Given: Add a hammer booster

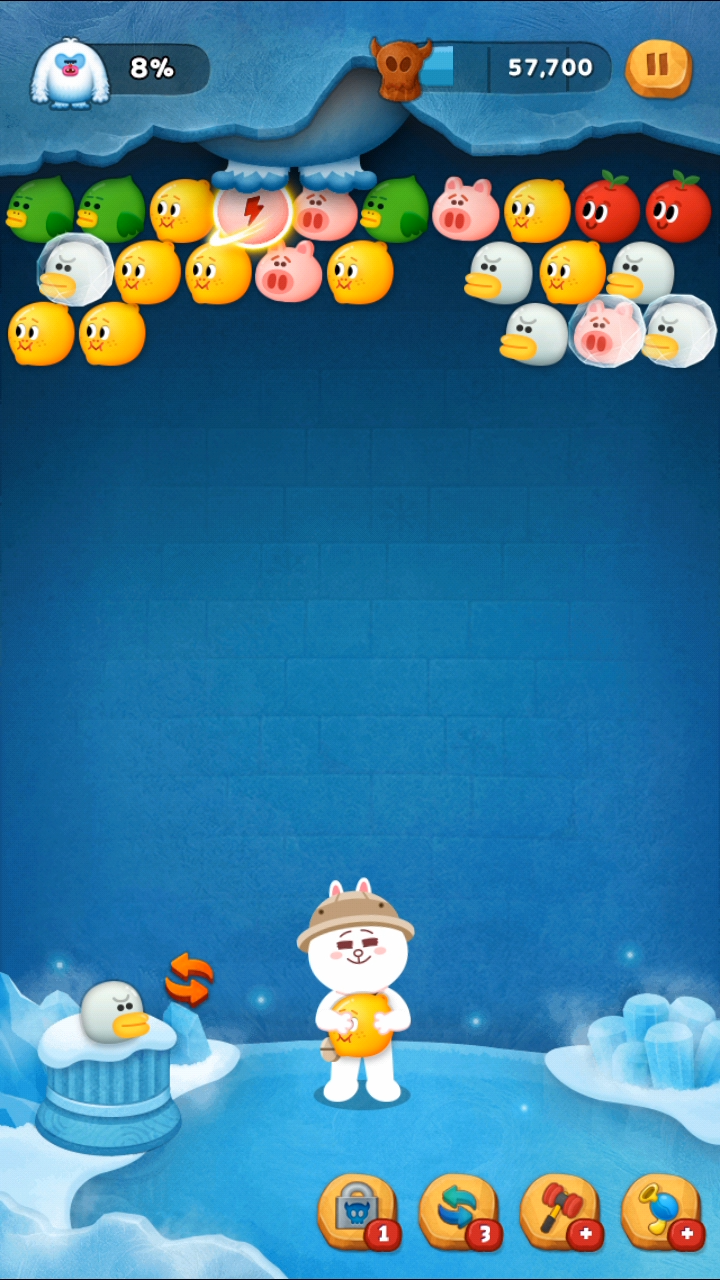Looking at the screenshot, I should tap(561, 1212).
